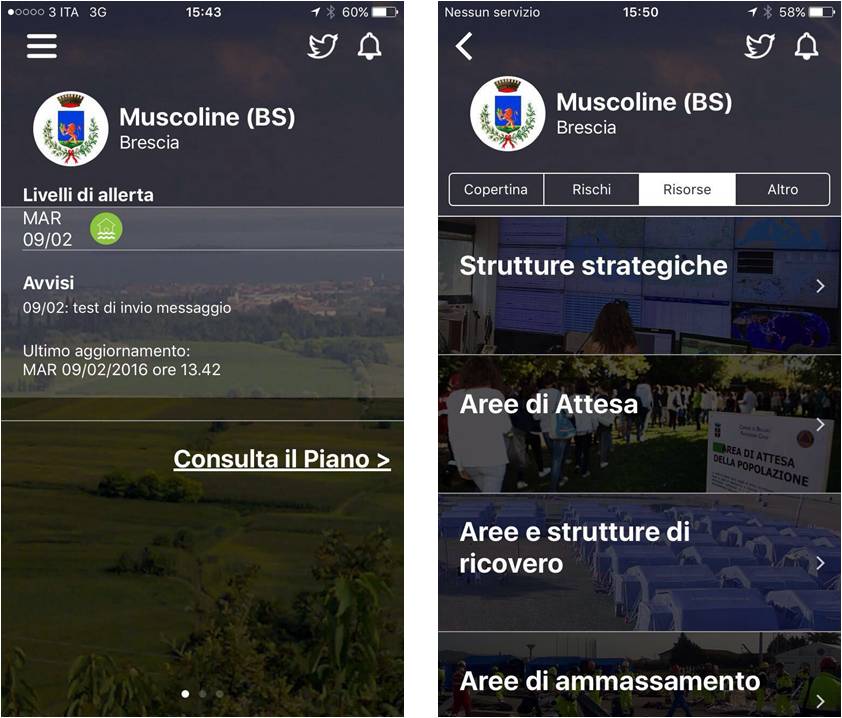This screenshot has height=718, width=842.
Task: Open Aree di Attesa
Action: 639,423
